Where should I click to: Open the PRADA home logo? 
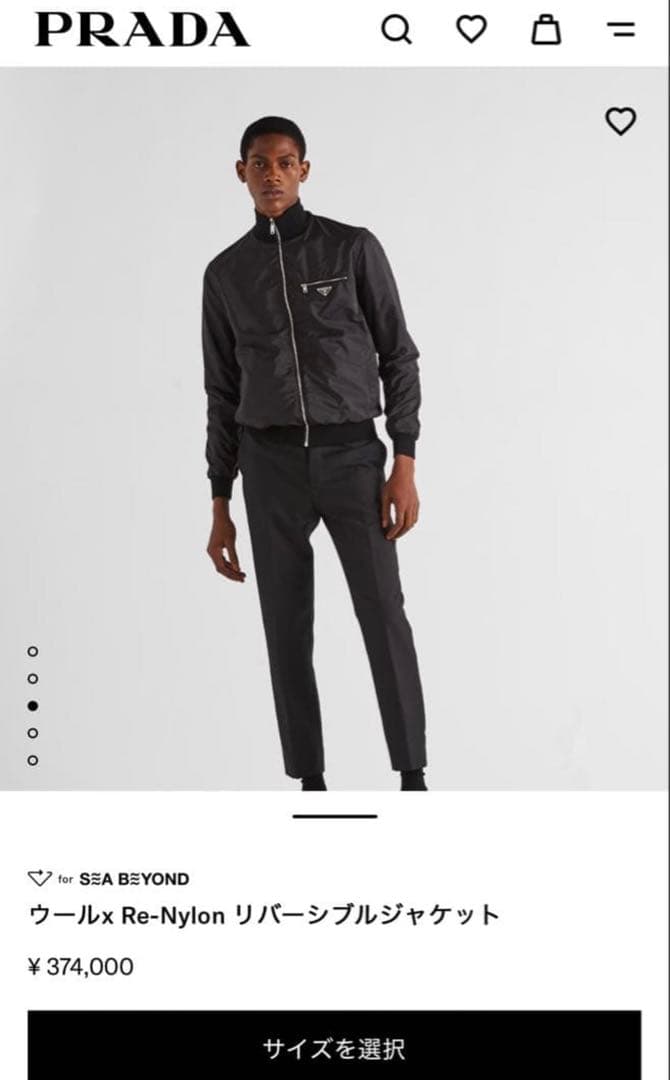pyautogui.click(x=142, y=30)
